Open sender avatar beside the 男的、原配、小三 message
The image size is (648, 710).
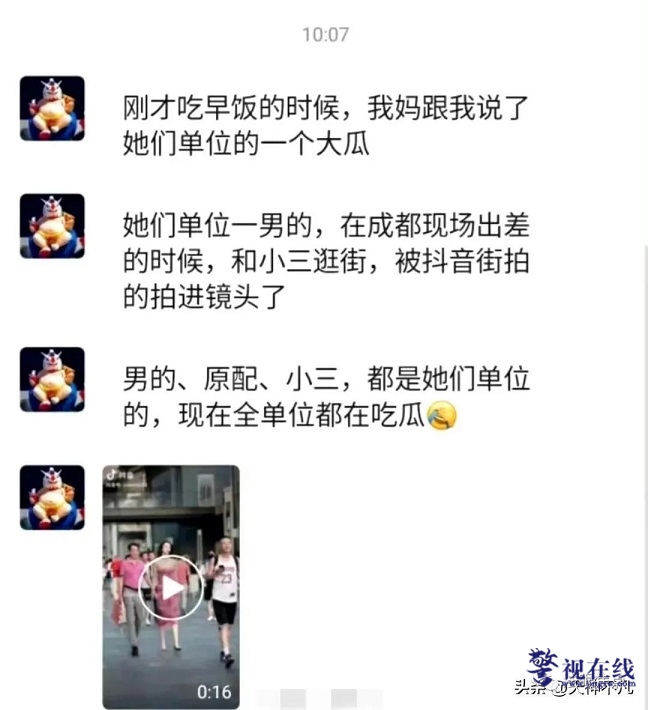pyautogui.click(x=52, y=379)
